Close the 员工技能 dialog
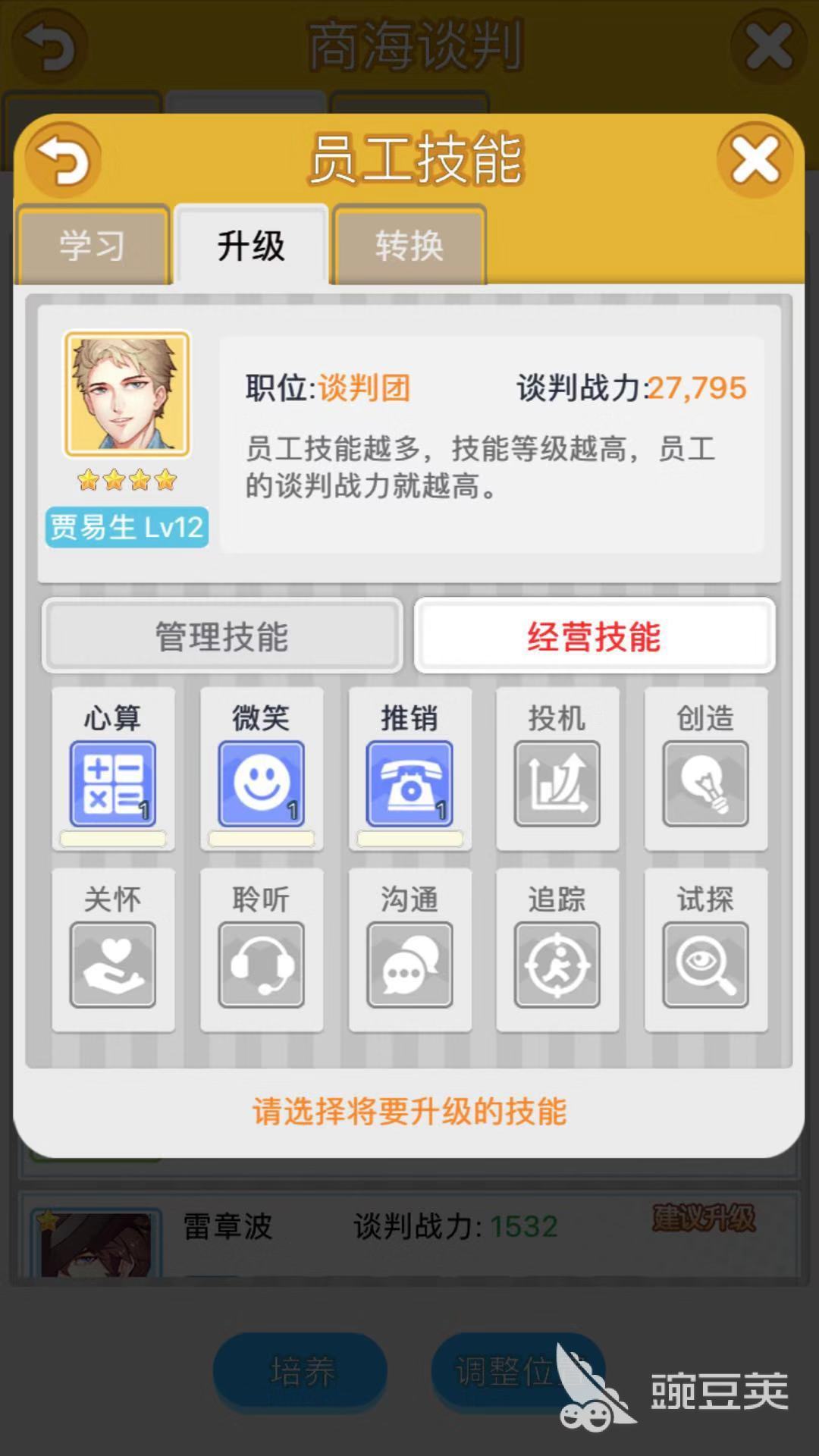819x1456 pixels. 755,160
